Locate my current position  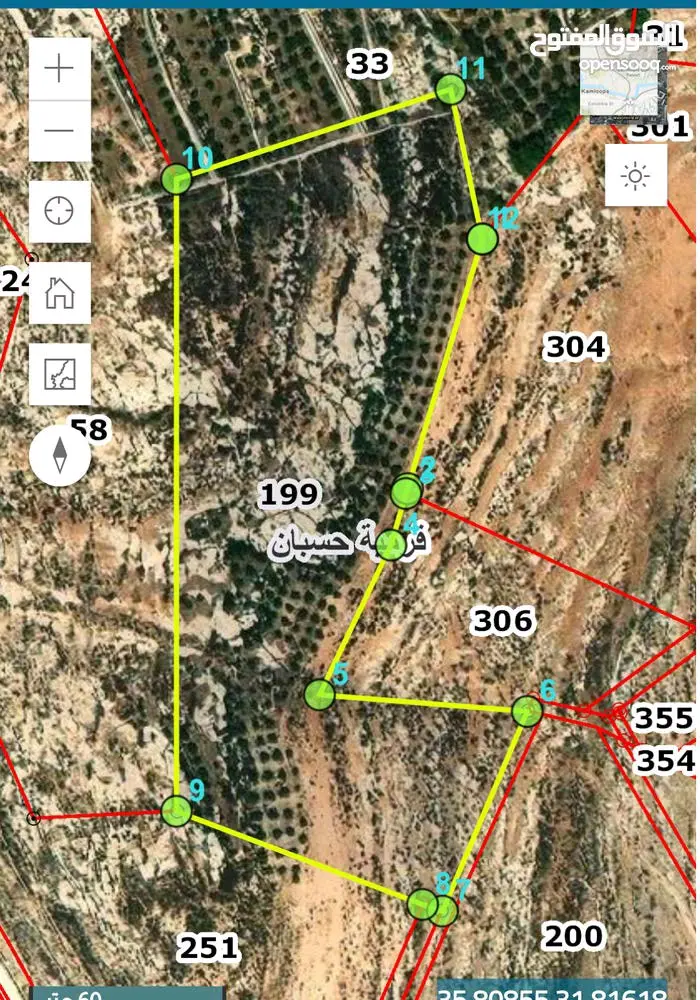60,211
